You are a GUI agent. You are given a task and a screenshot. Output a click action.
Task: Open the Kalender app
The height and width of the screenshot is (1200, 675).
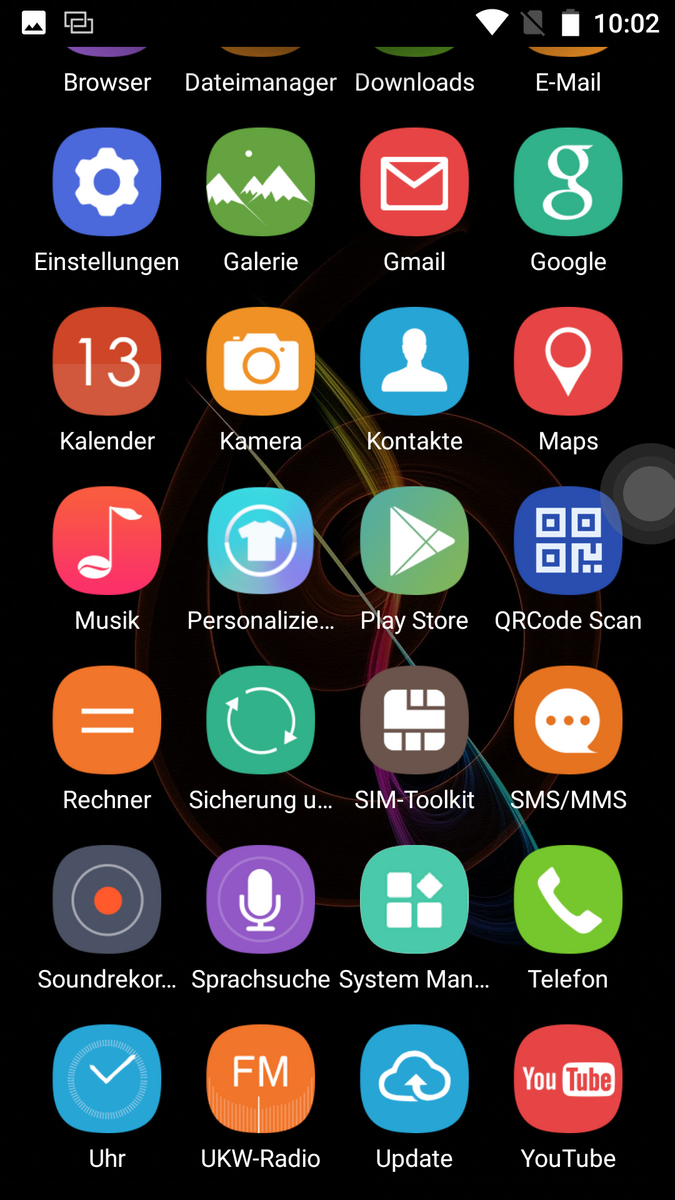coord(107,362)
